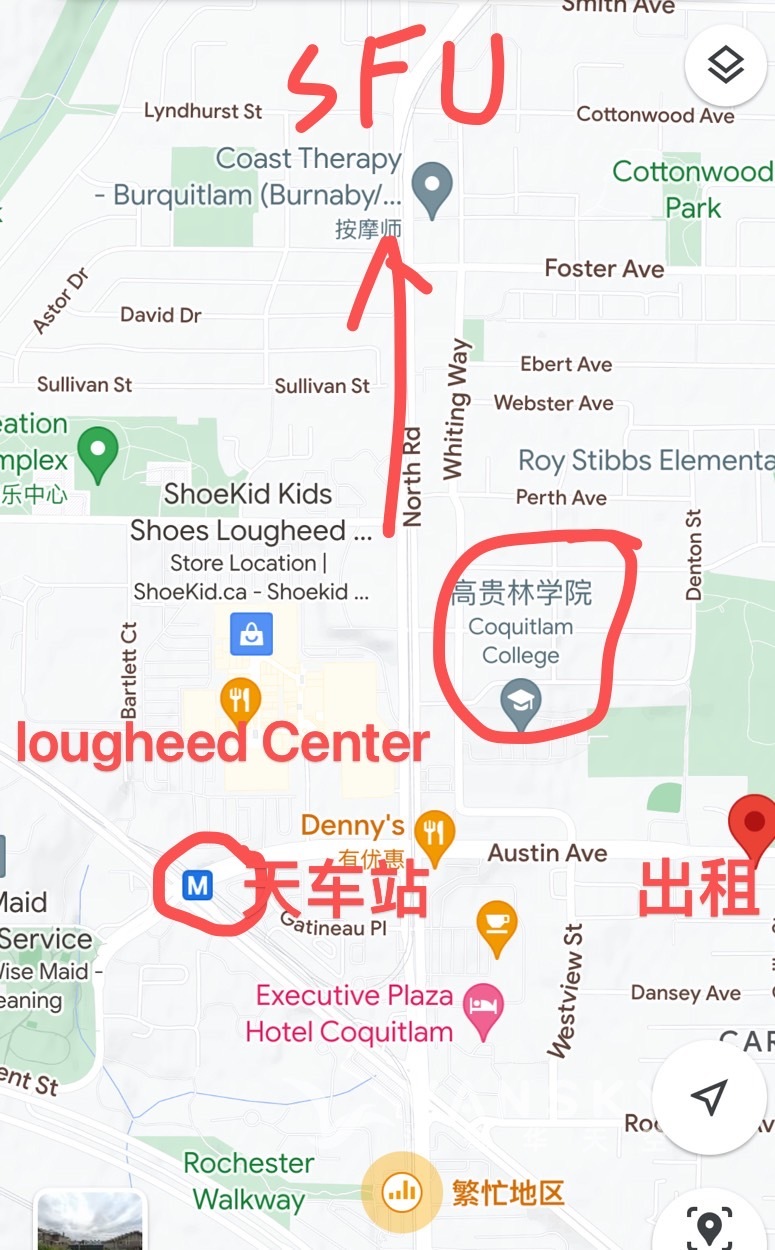Select the Coast Therapy Burquitlam pin
775x1250 pixels.
433,190
